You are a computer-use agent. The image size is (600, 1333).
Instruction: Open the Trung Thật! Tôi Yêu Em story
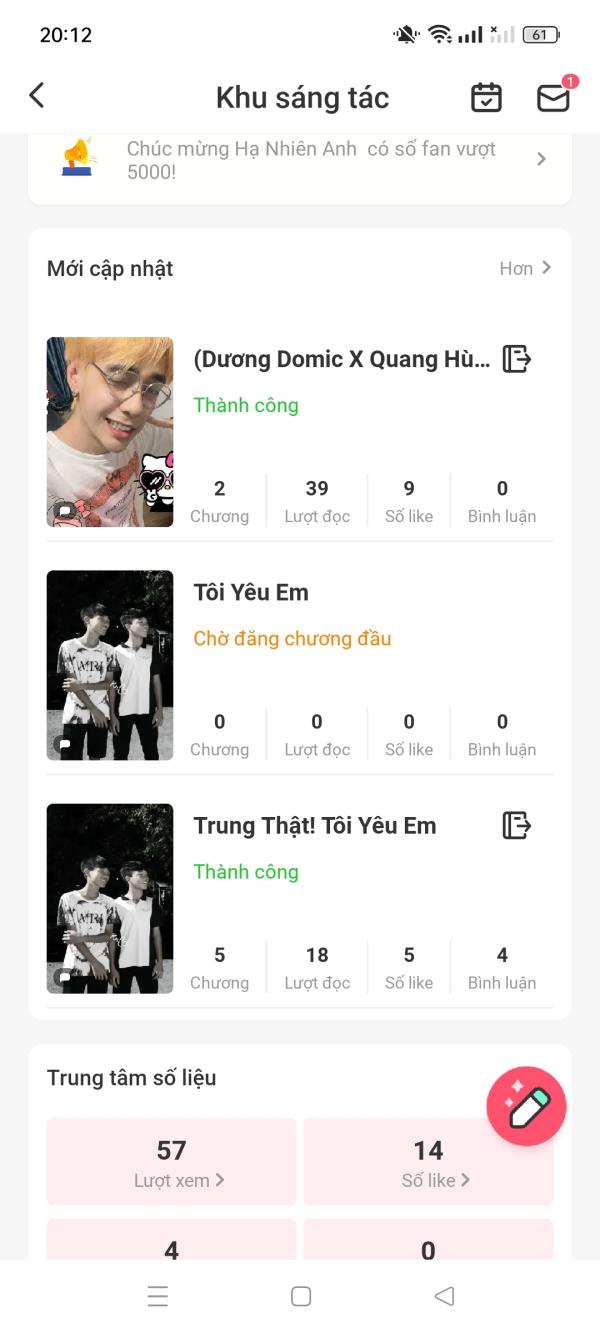click(314, 826)
